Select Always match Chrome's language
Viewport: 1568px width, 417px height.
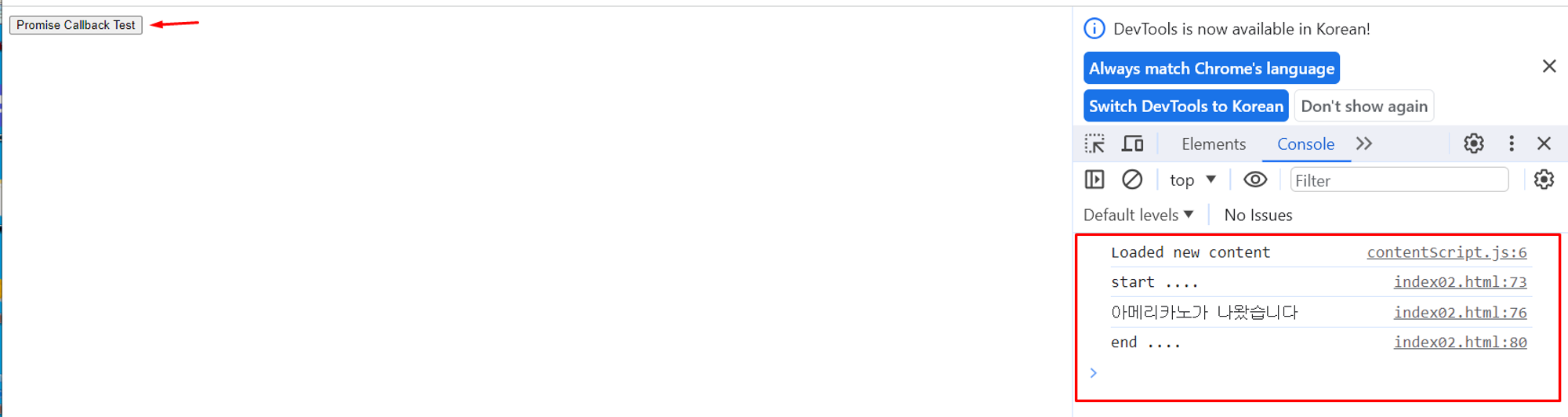point(1211,68)
